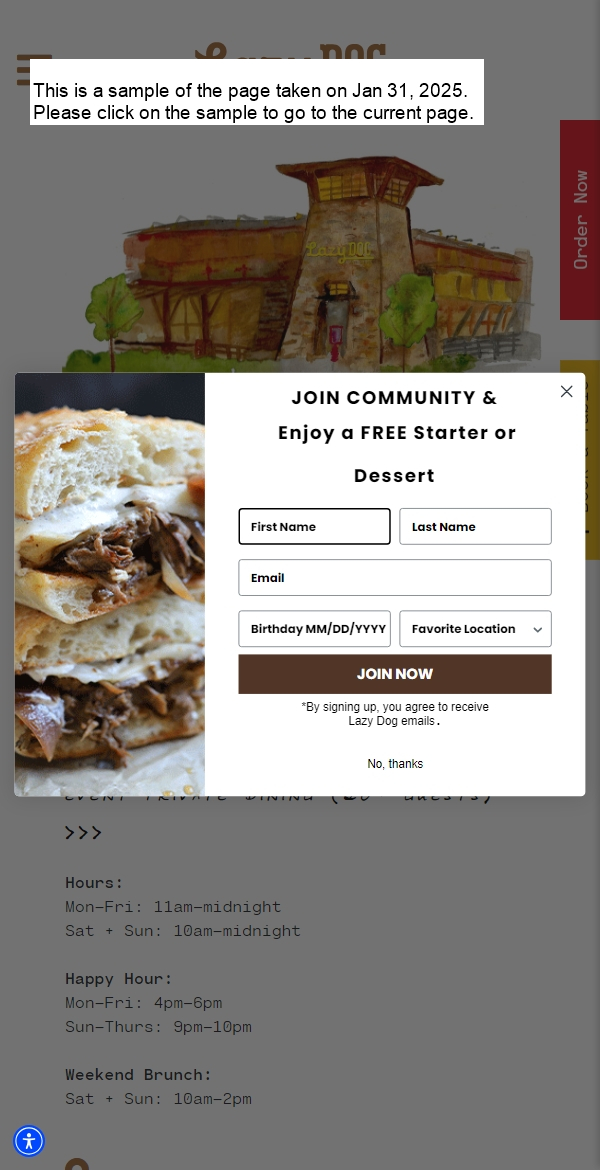Viewport: 600px width, 1170px height.
Task: Enter the Birthday MM/DD/YYYY field
Action: pyautogui.click(x=314, y=629)
